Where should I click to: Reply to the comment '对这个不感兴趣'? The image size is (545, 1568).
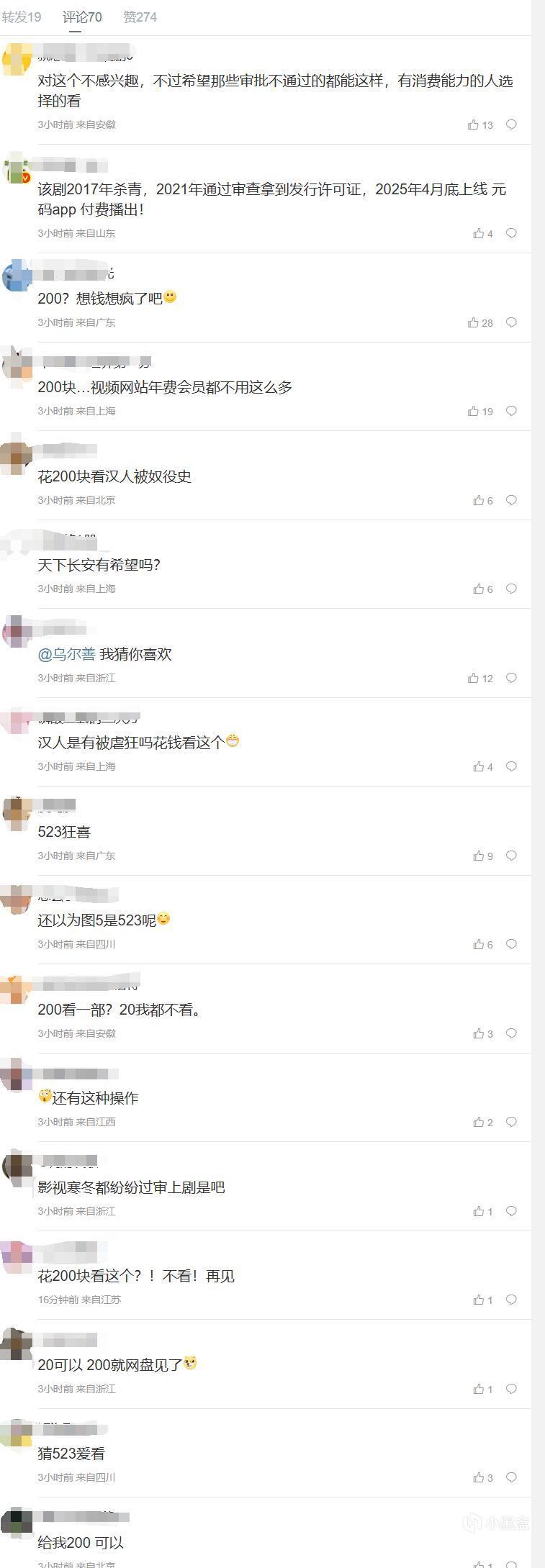coord(511,124)
